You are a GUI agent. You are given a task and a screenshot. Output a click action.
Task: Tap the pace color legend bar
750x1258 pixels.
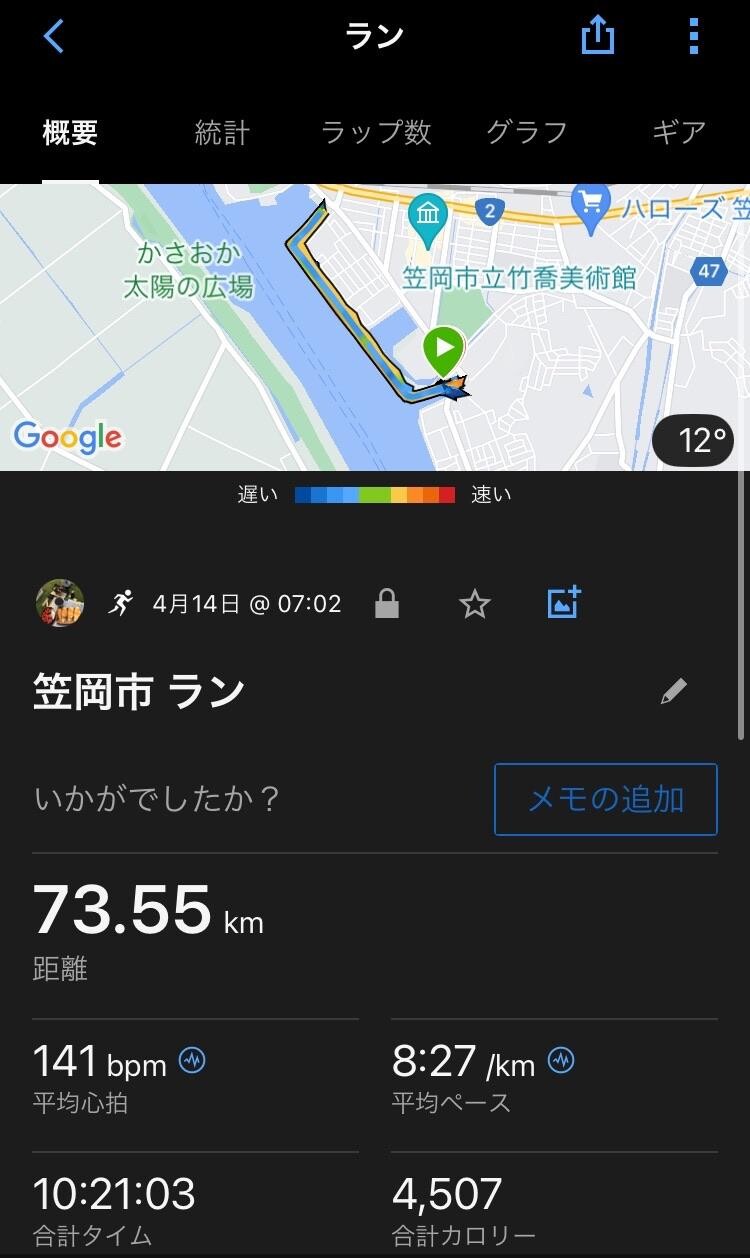click(x=375, y=493)
